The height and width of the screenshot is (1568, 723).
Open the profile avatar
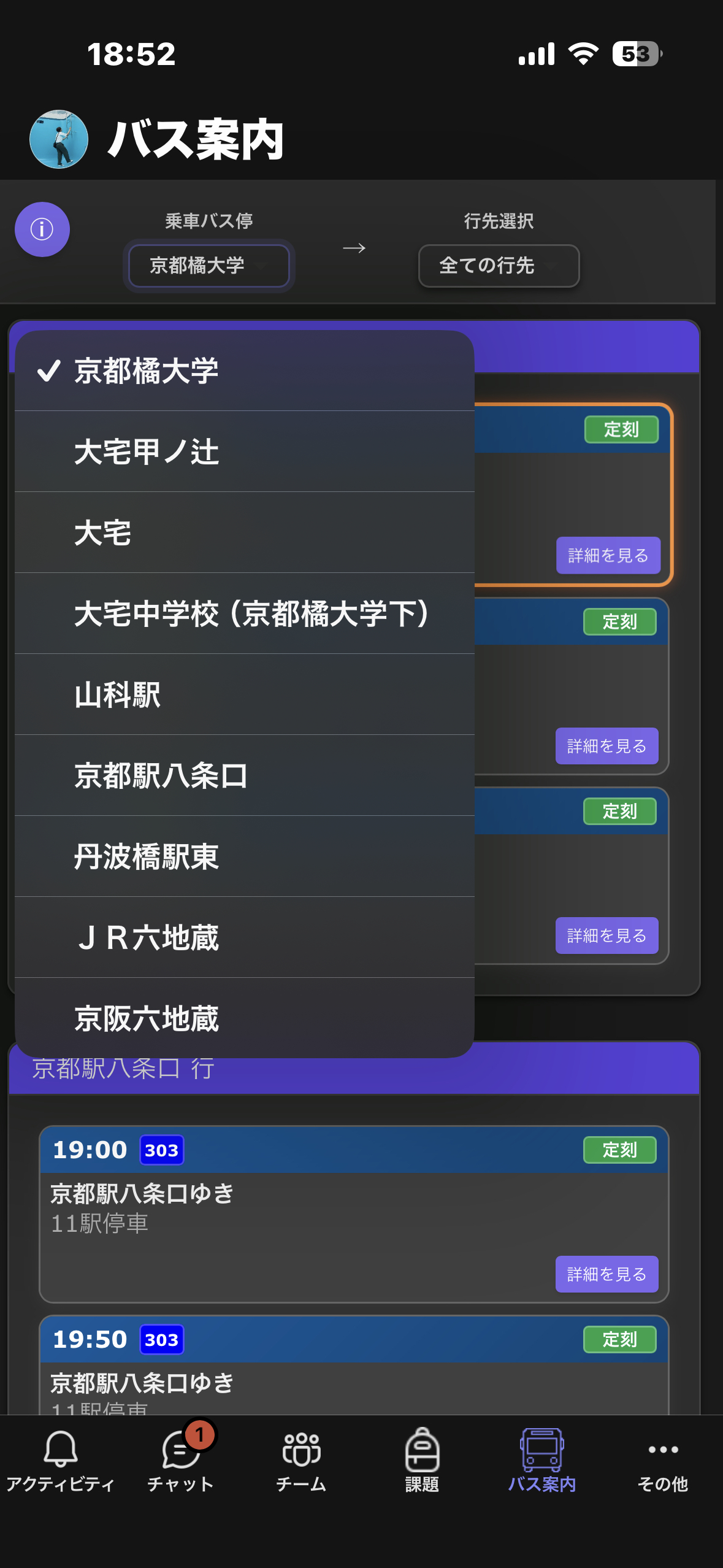pos(59,139)
